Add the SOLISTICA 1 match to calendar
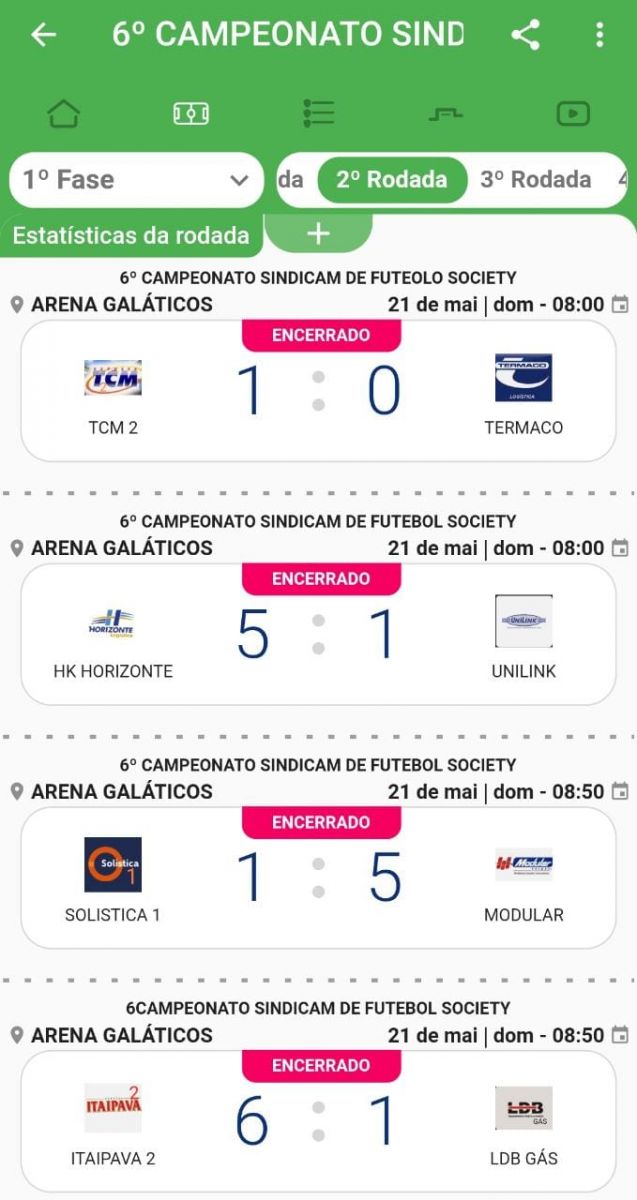 pos(620,791)
